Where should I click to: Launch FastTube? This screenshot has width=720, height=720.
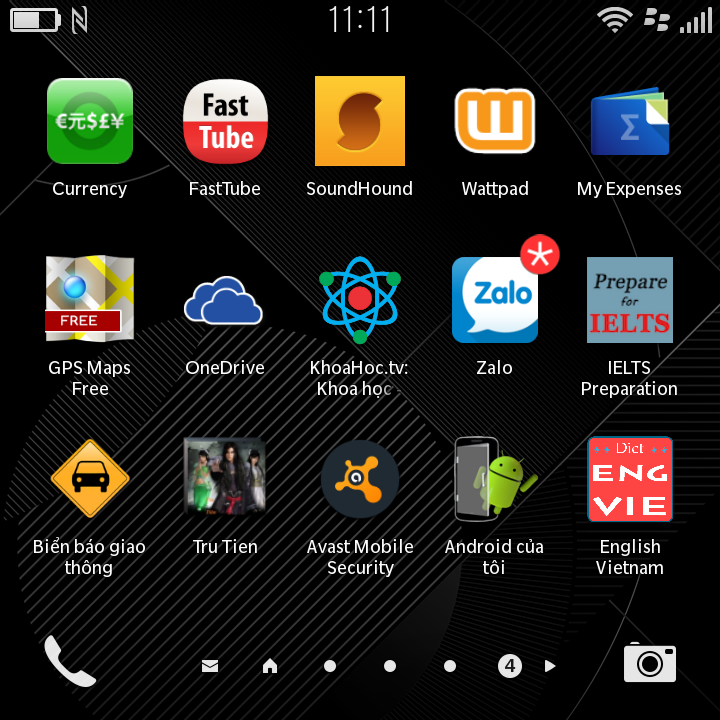[225, 121]
